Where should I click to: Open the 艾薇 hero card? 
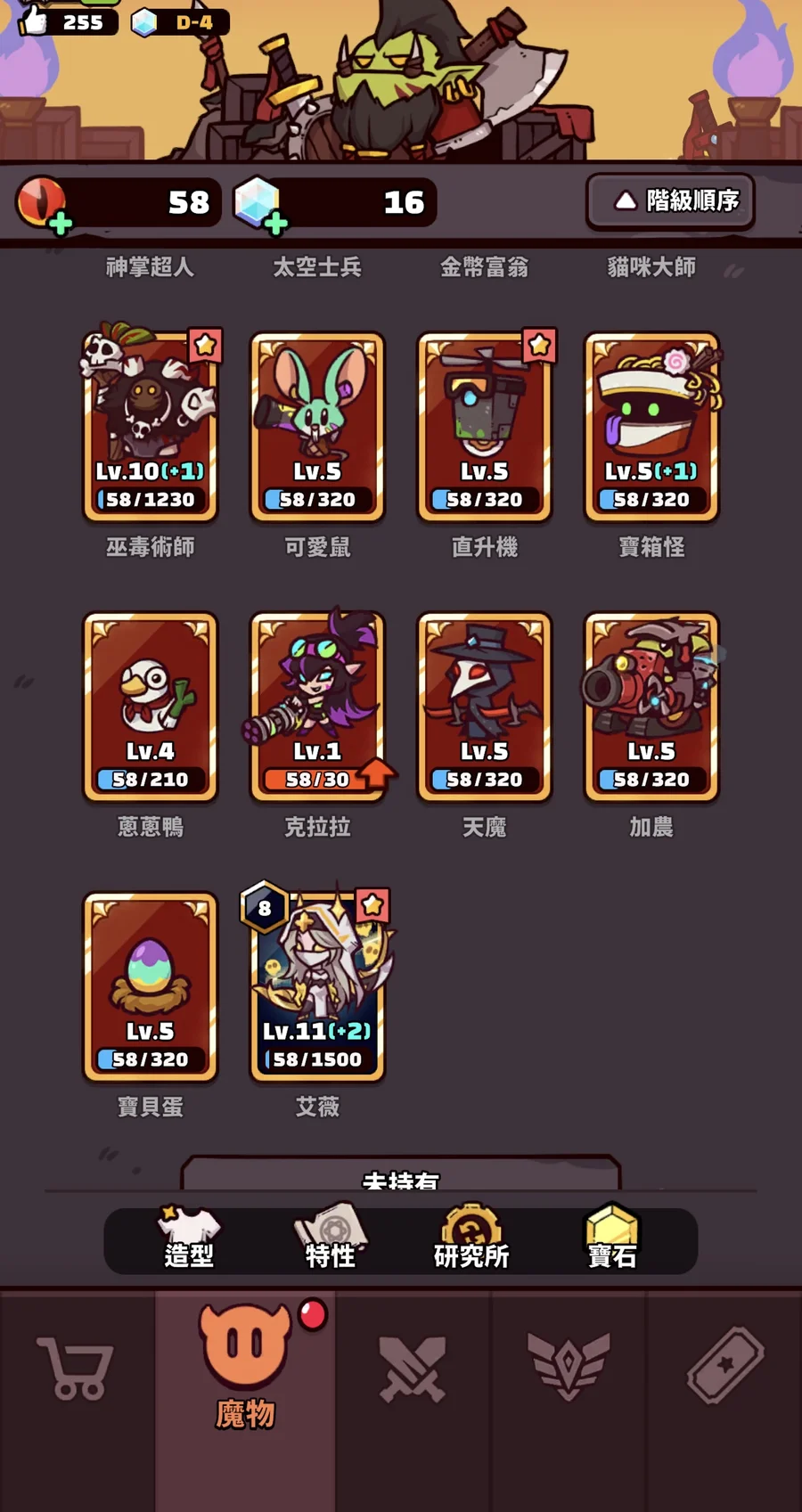(317, 986)
